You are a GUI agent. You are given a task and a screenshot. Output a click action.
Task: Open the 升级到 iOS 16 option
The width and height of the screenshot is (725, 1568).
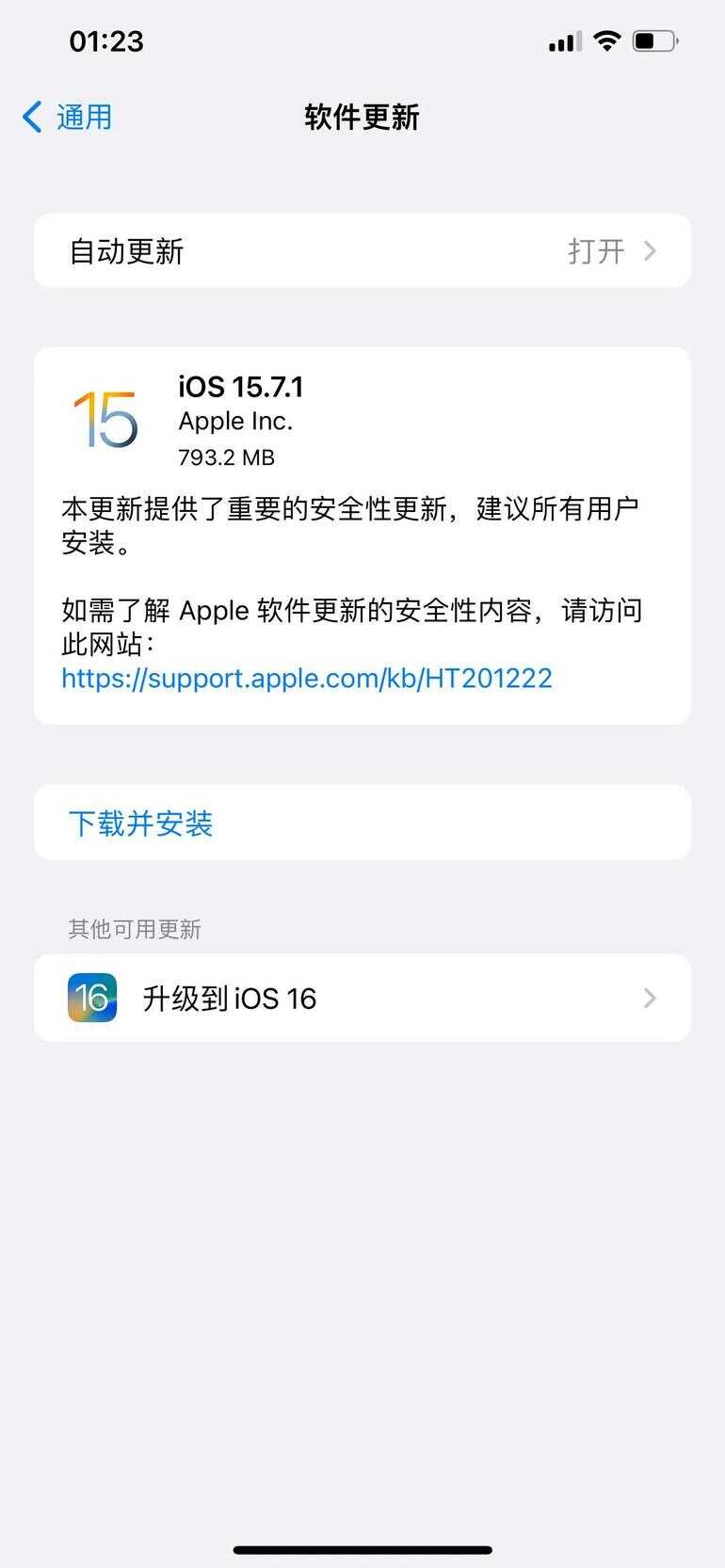click(x=362, y=998)
